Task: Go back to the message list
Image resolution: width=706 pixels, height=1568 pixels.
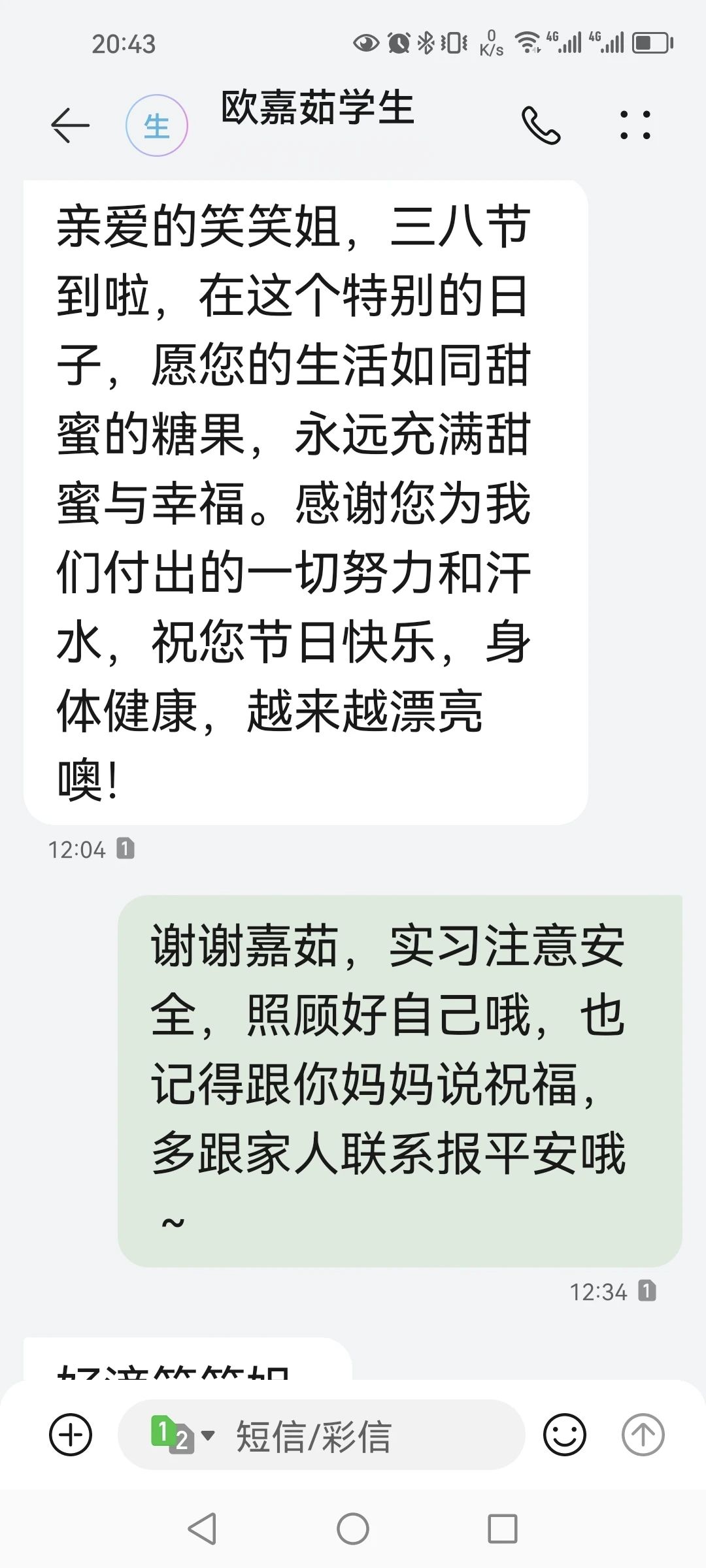Action: tap(70, 125)
